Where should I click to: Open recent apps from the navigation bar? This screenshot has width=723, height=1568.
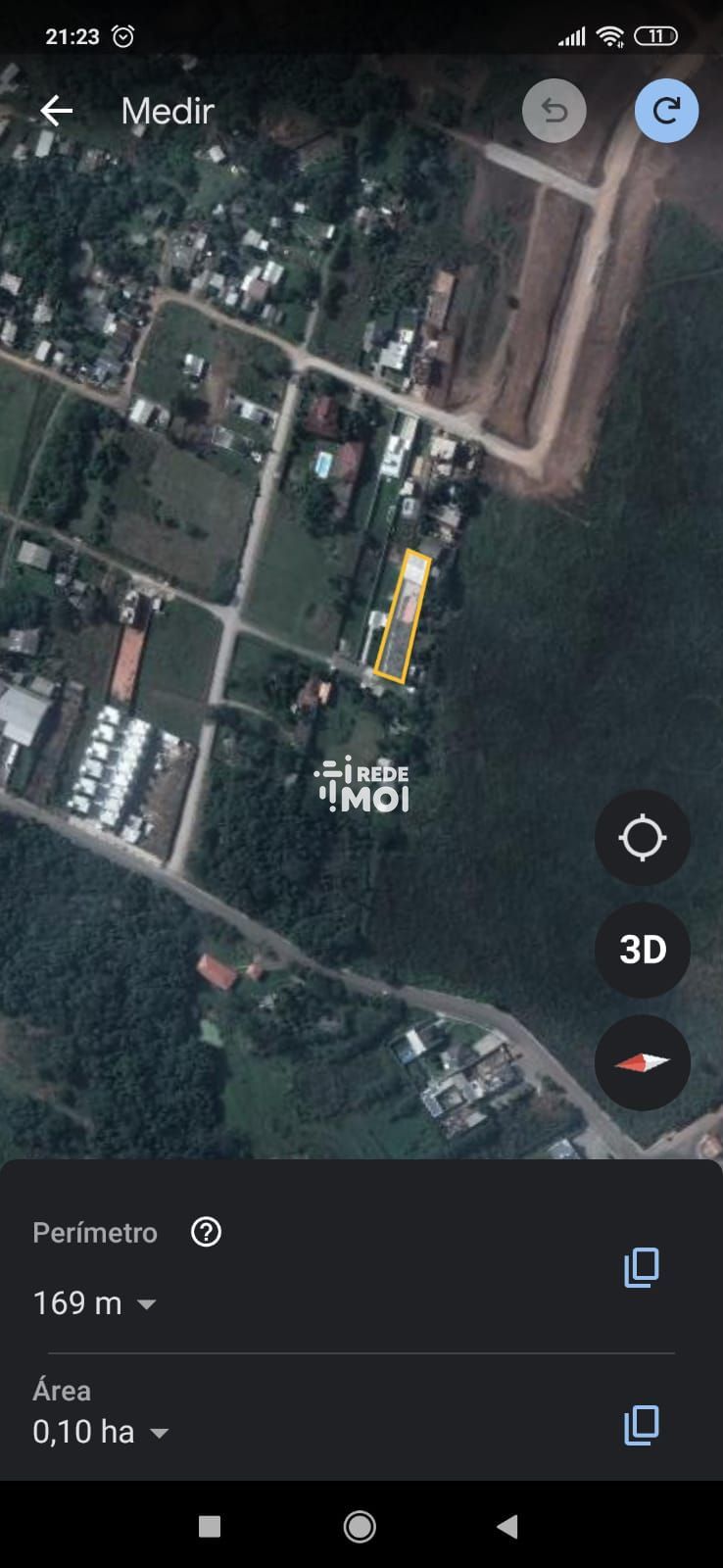click(209, 1526)
